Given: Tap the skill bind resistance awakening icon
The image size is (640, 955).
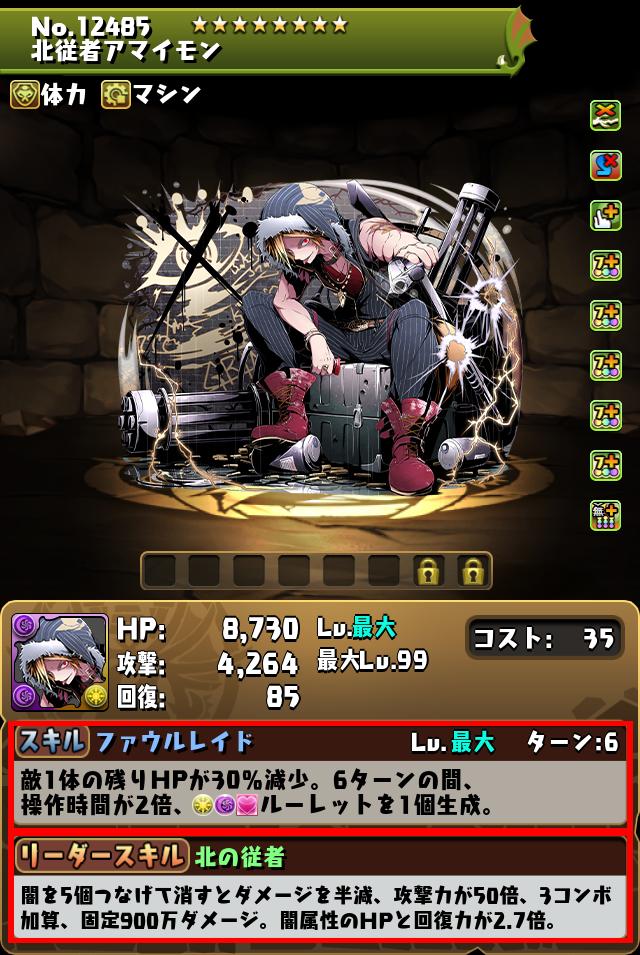Looking at the screenshot, I should 605,165.
